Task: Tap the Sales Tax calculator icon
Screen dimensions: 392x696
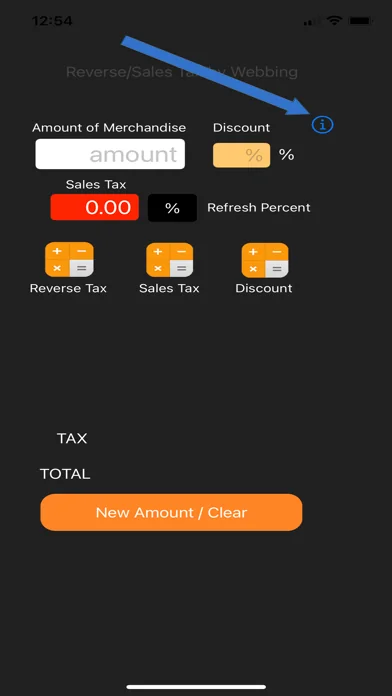Action: [x=170, y=260]
